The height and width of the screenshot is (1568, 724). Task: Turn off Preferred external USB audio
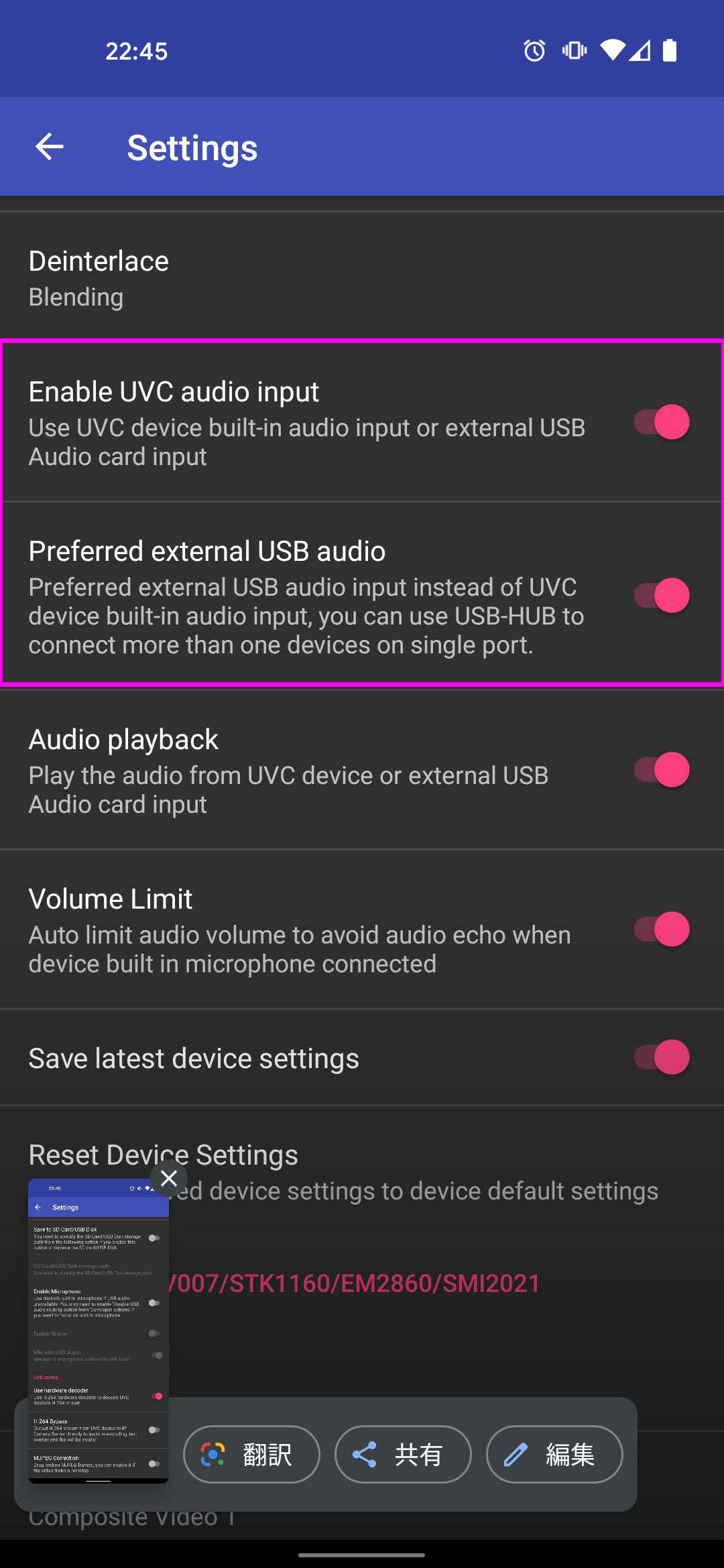[661, 596]
